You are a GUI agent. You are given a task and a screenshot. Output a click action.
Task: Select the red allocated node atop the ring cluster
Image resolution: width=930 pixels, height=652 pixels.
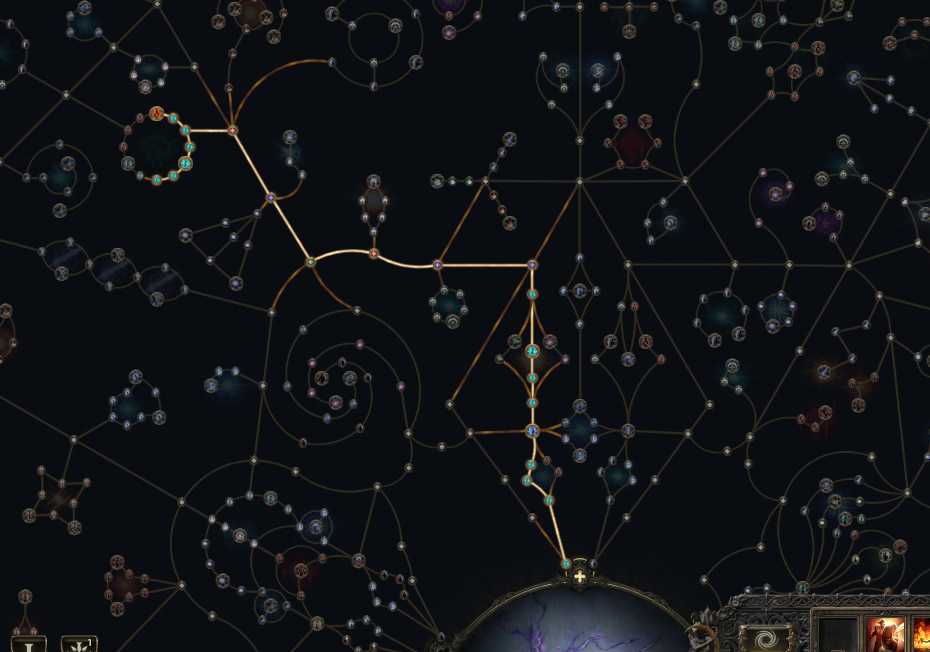pos(156,113)
